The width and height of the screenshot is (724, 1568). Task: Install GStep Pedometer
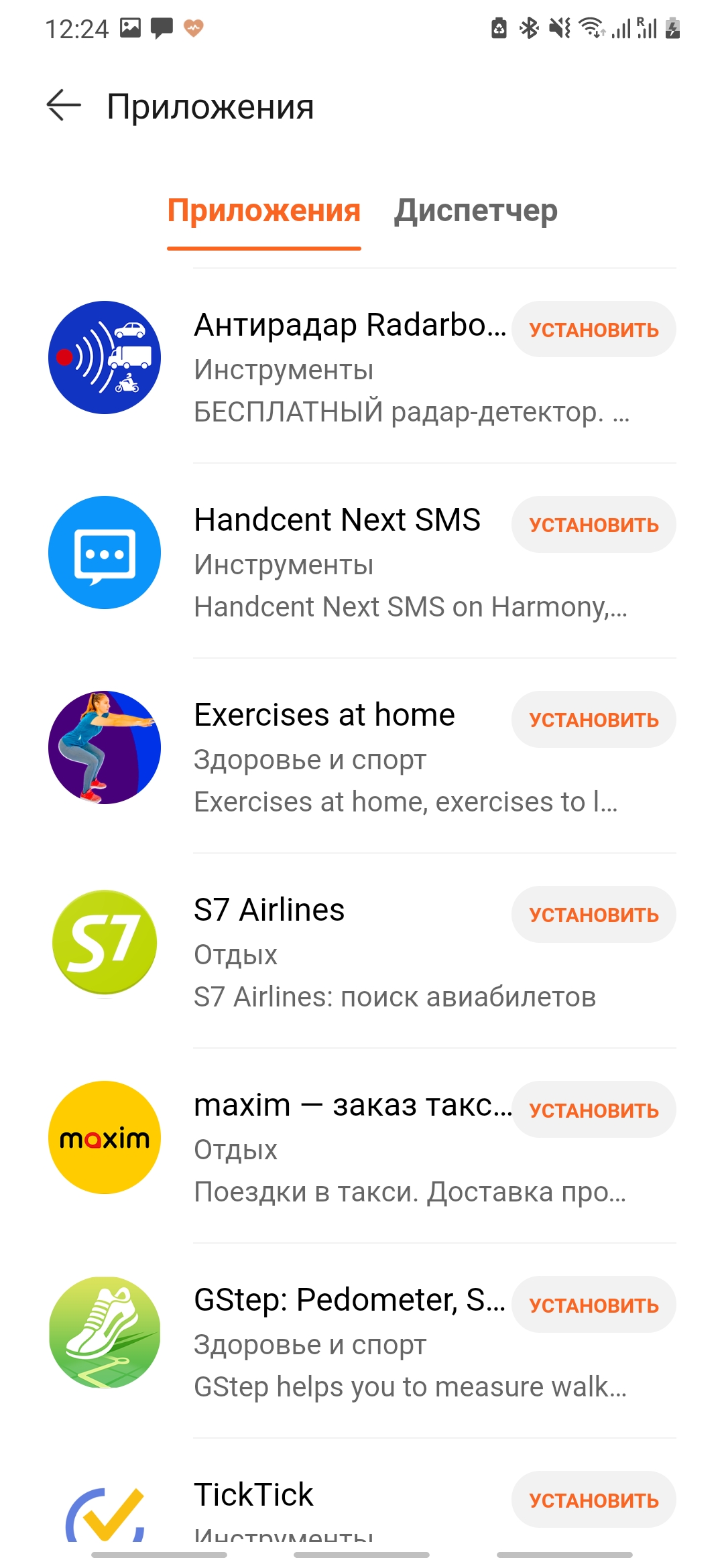click(593, 1305)
